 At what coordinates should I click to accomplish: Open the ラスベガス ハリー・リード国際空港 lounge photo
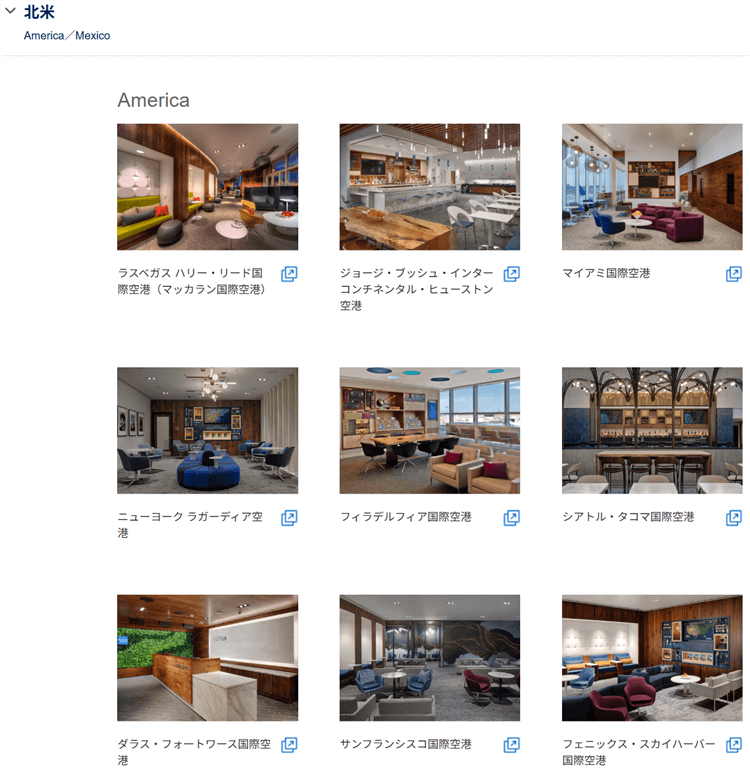(207, 186)
